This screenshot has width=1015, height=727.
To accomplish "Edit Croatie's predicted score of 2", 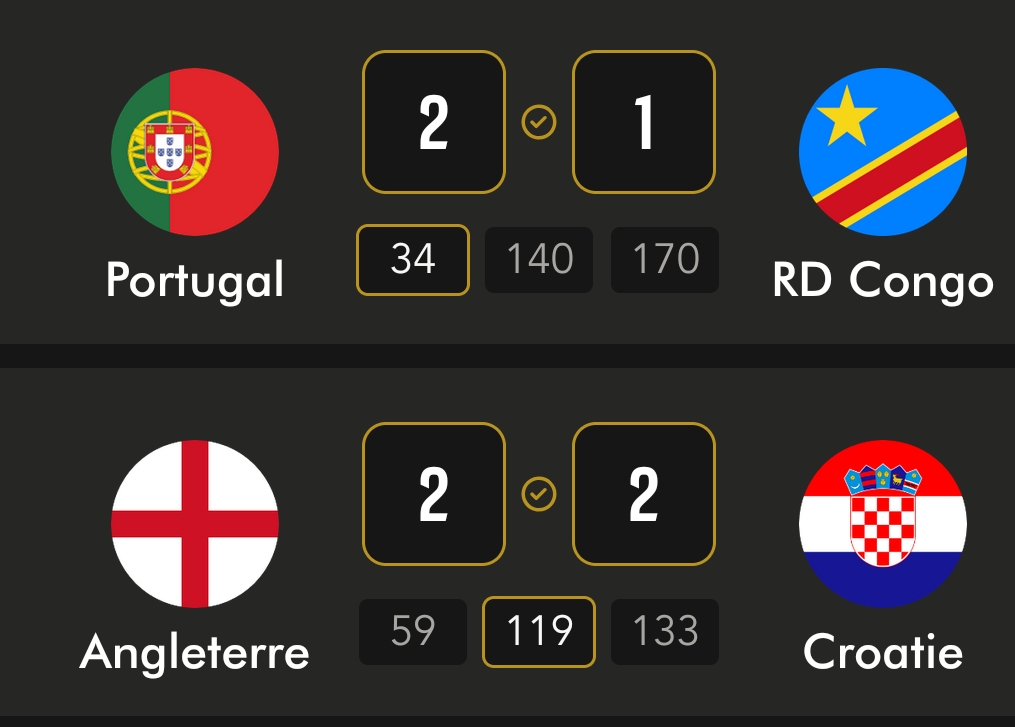I will [643, 494].
